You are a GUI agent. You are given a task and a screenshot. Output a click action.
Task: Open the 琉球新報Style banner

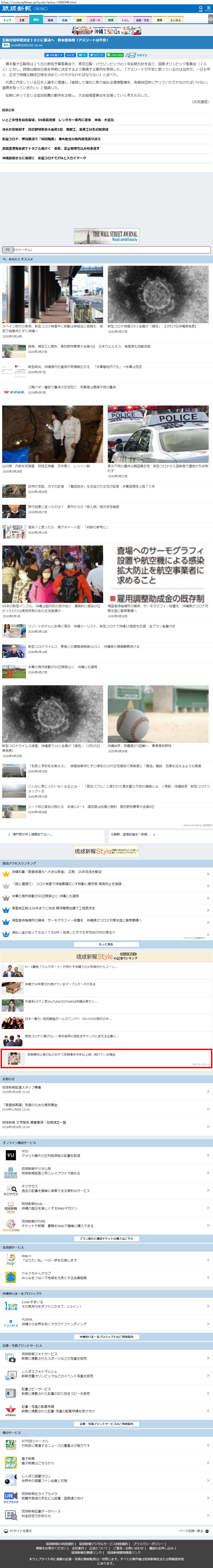(107, 851)
